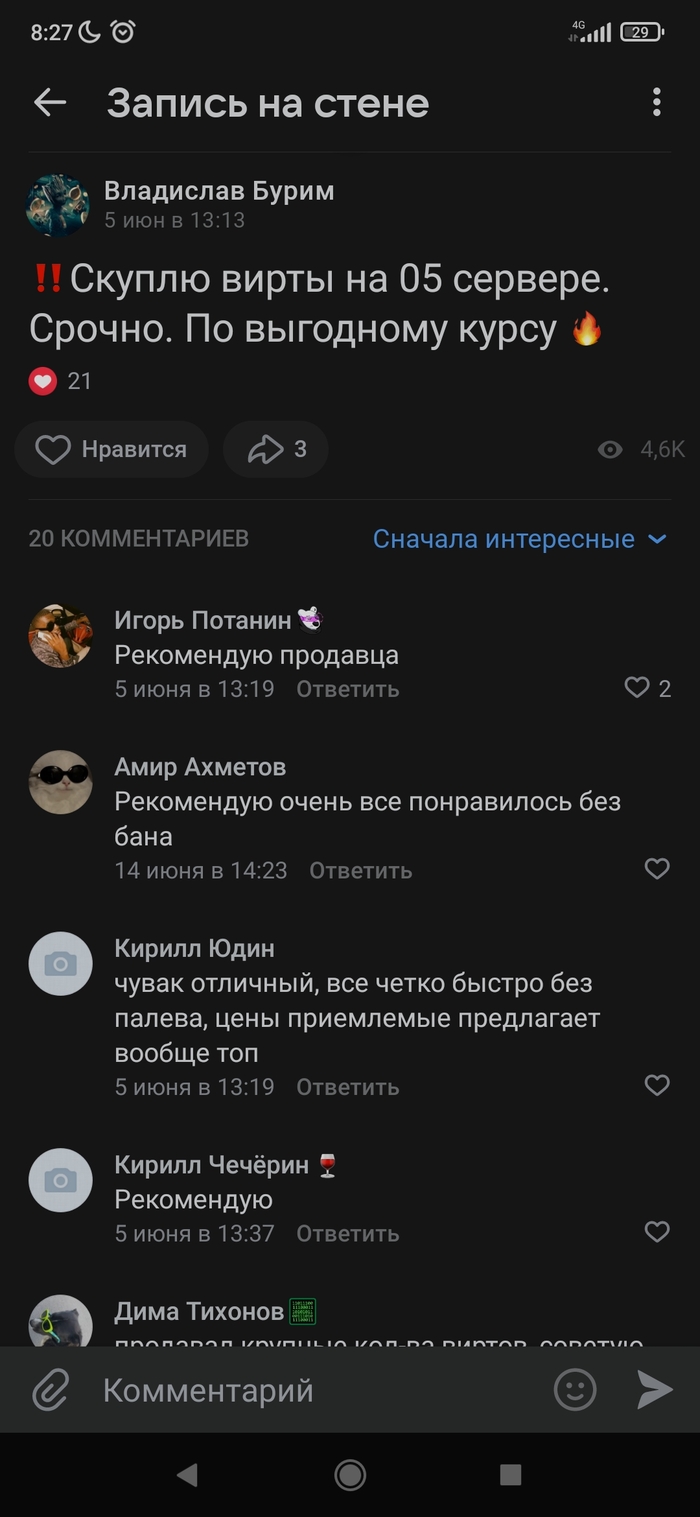The height and width of the screenshot is (1517, 700).
Task: Like Игорь Потанин's comment
Action: click(637, 688)
